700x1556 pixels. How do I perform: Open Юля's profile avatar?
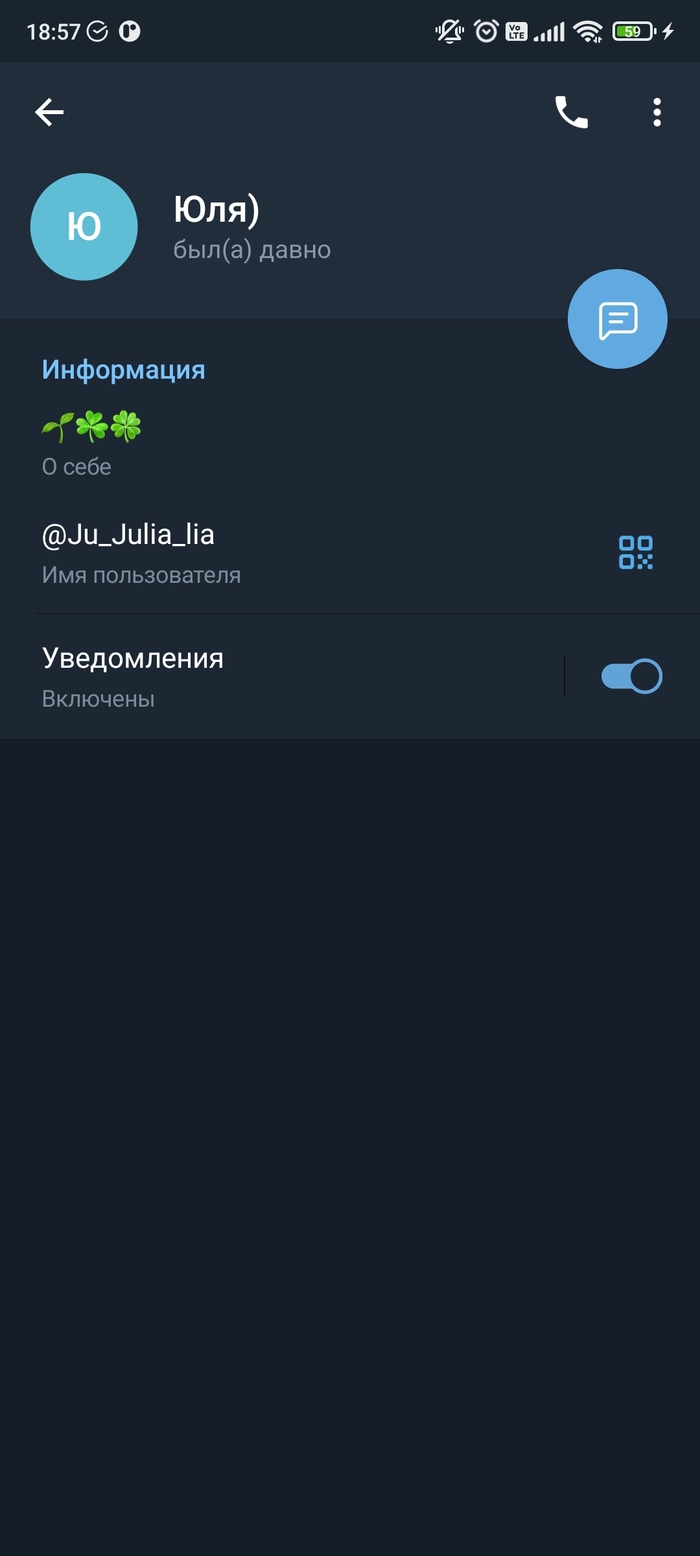click(x=84, y=227)
